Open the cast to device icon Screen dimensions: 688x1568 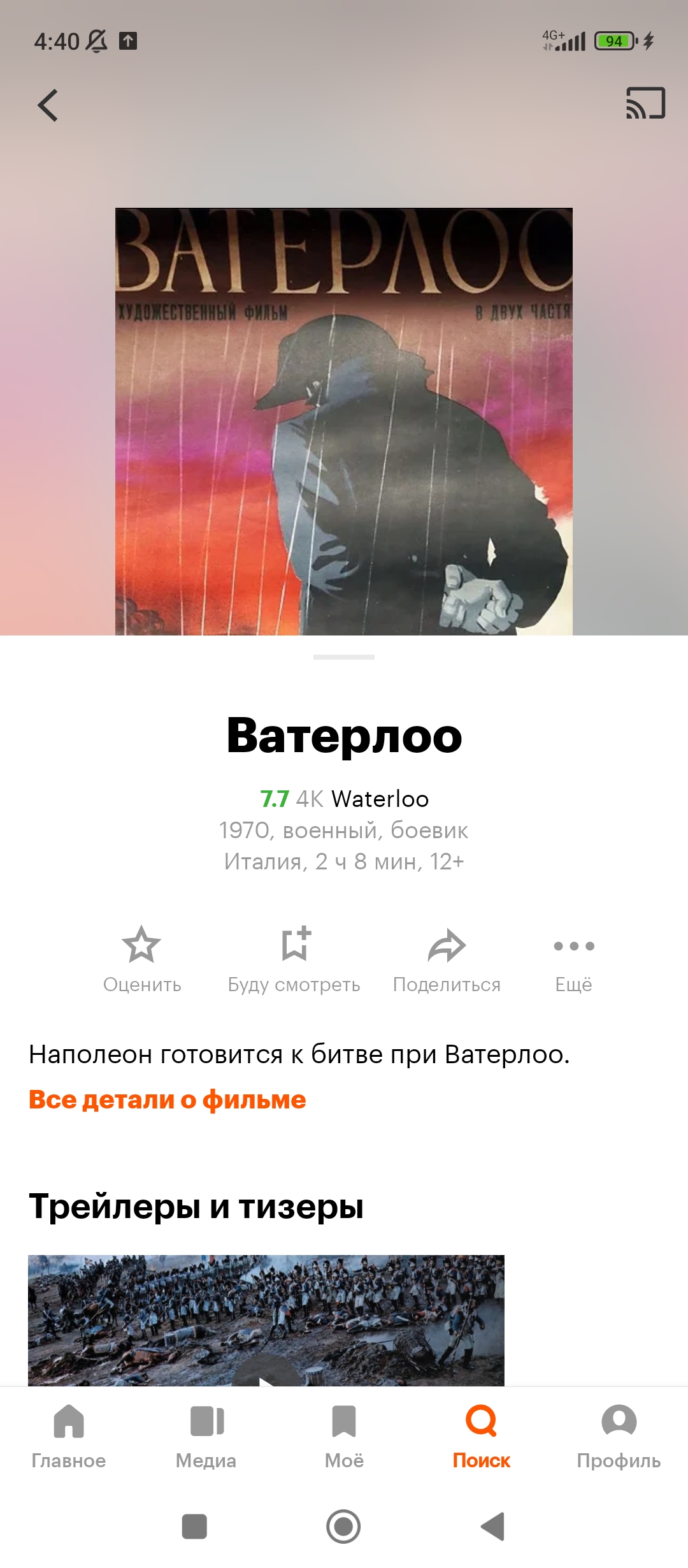coord(645,103)
